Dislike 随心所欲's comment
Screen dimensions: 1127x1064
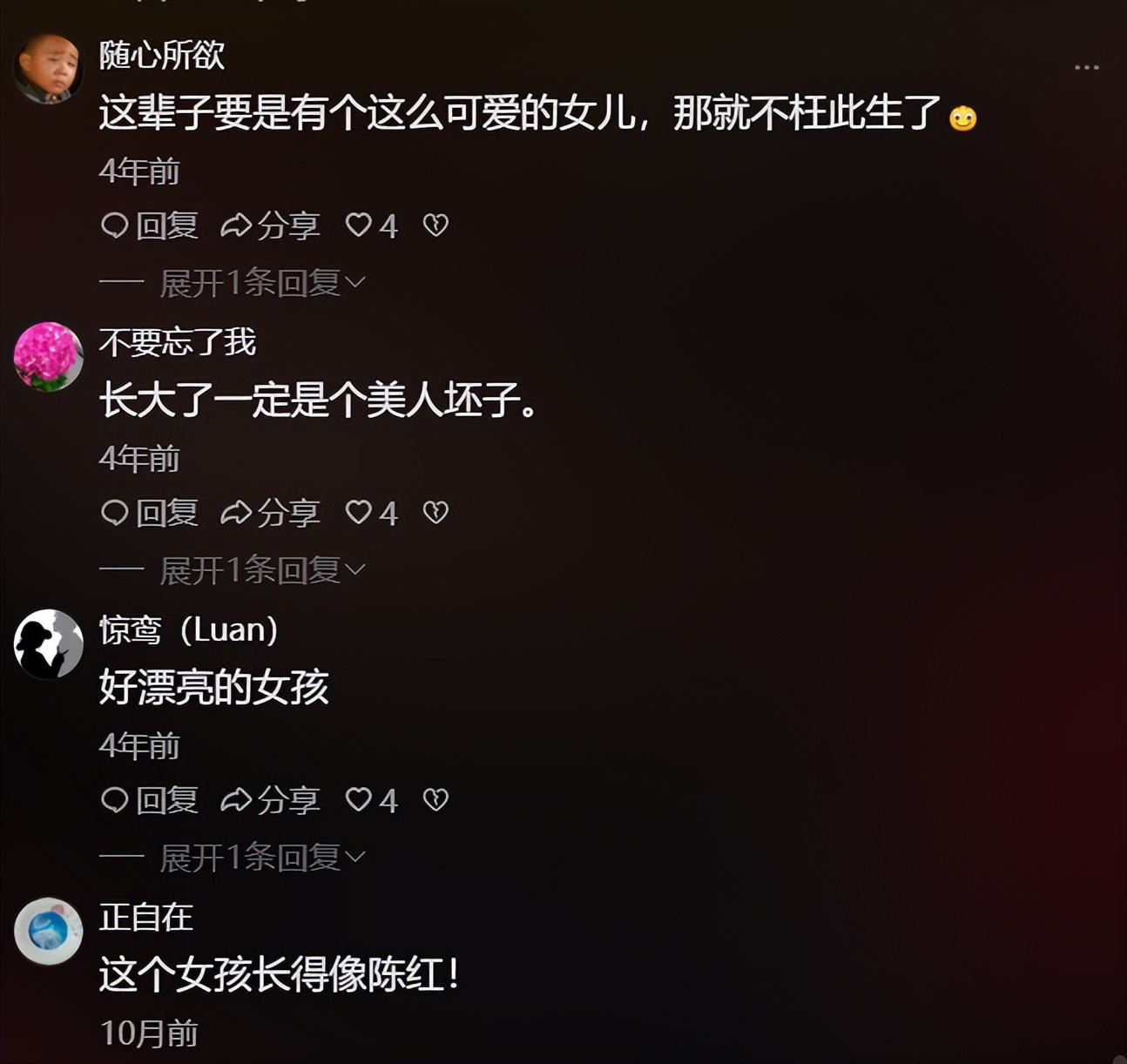coord(435,226)
